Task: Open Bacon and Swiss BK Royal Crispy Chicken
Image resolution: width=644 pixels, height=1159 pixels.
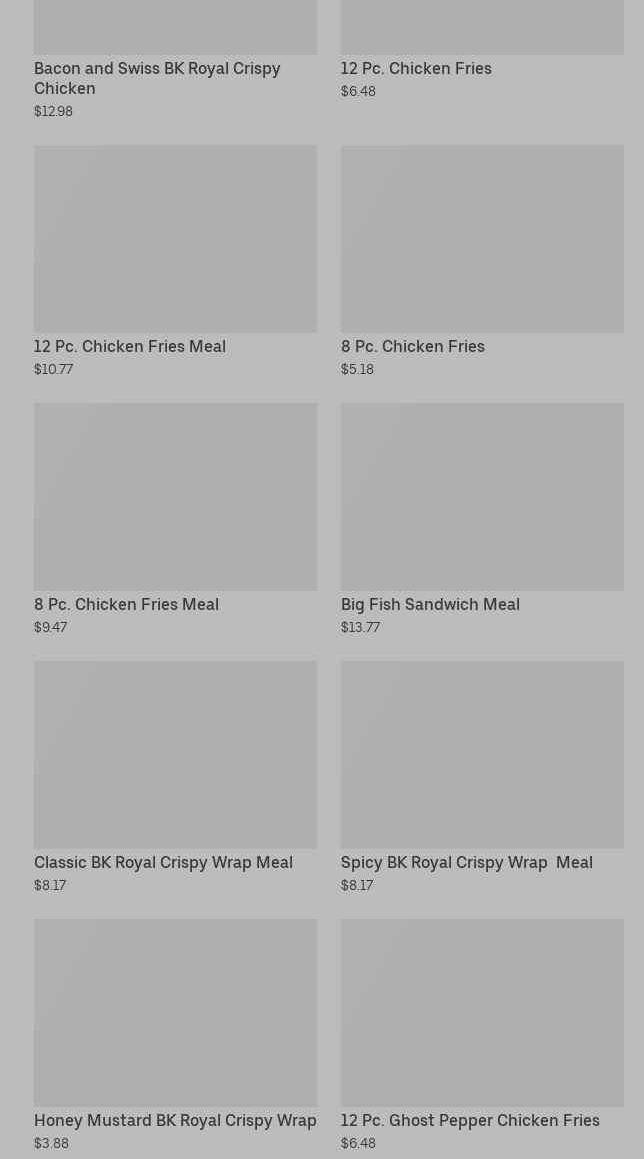Action: click(x=157, y=77)
